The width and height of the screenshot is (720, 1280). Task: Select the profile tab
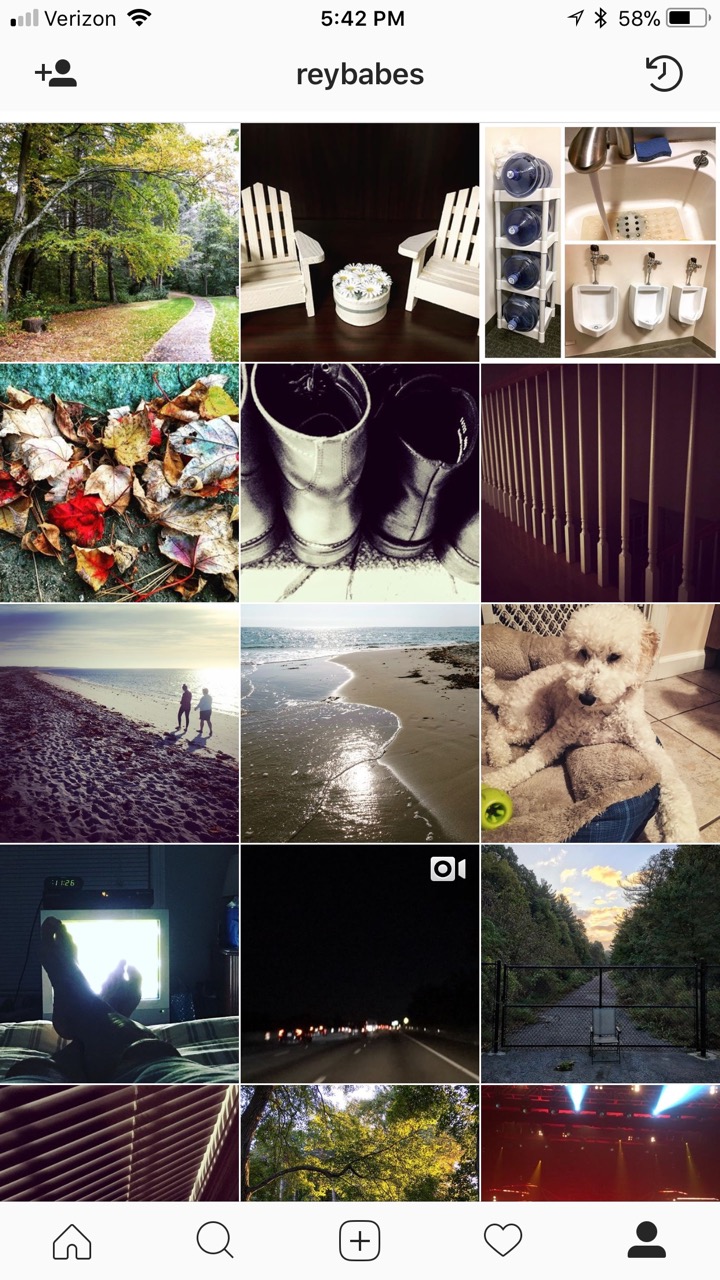[x=647, y=1241]
